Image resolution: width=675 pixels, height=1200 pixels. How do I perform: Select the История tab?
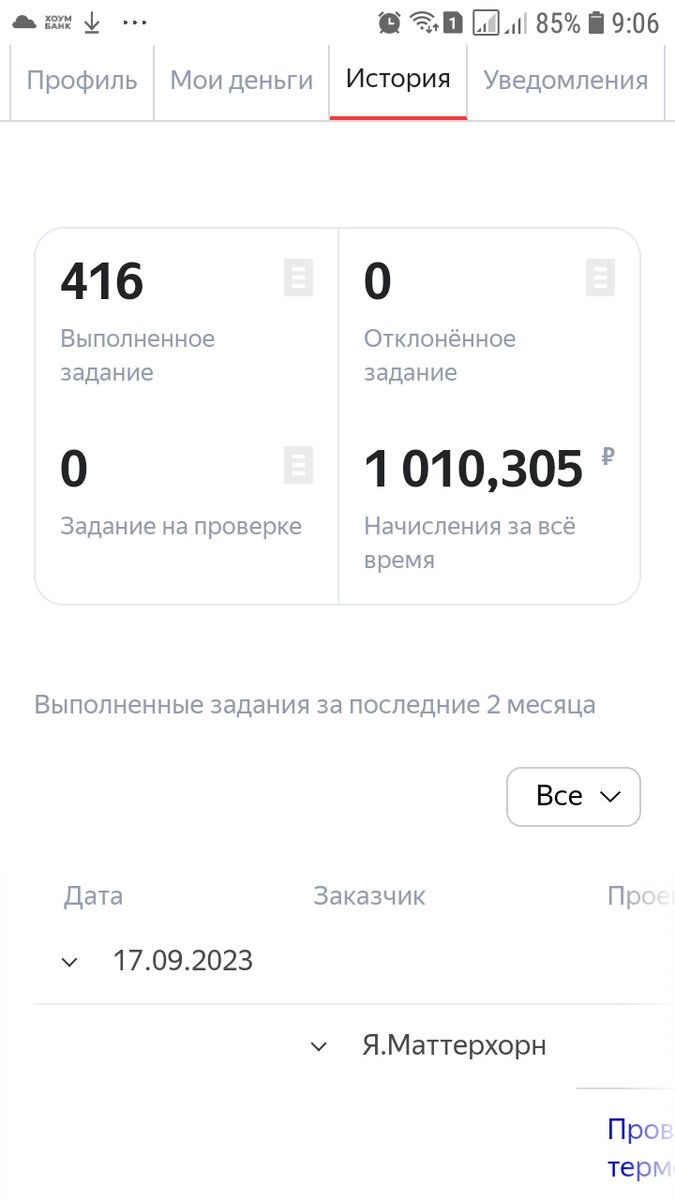398,79
